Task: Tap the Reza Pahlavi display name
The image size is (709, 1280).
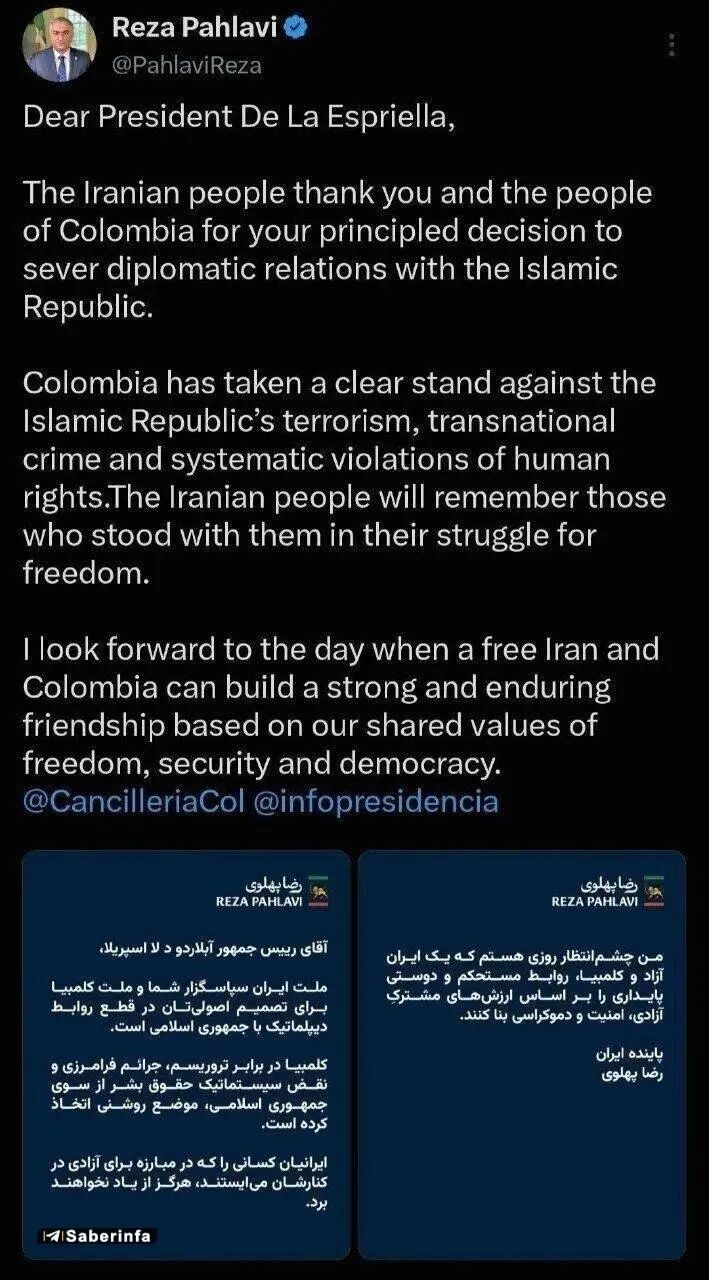Action: pos(196,28)
